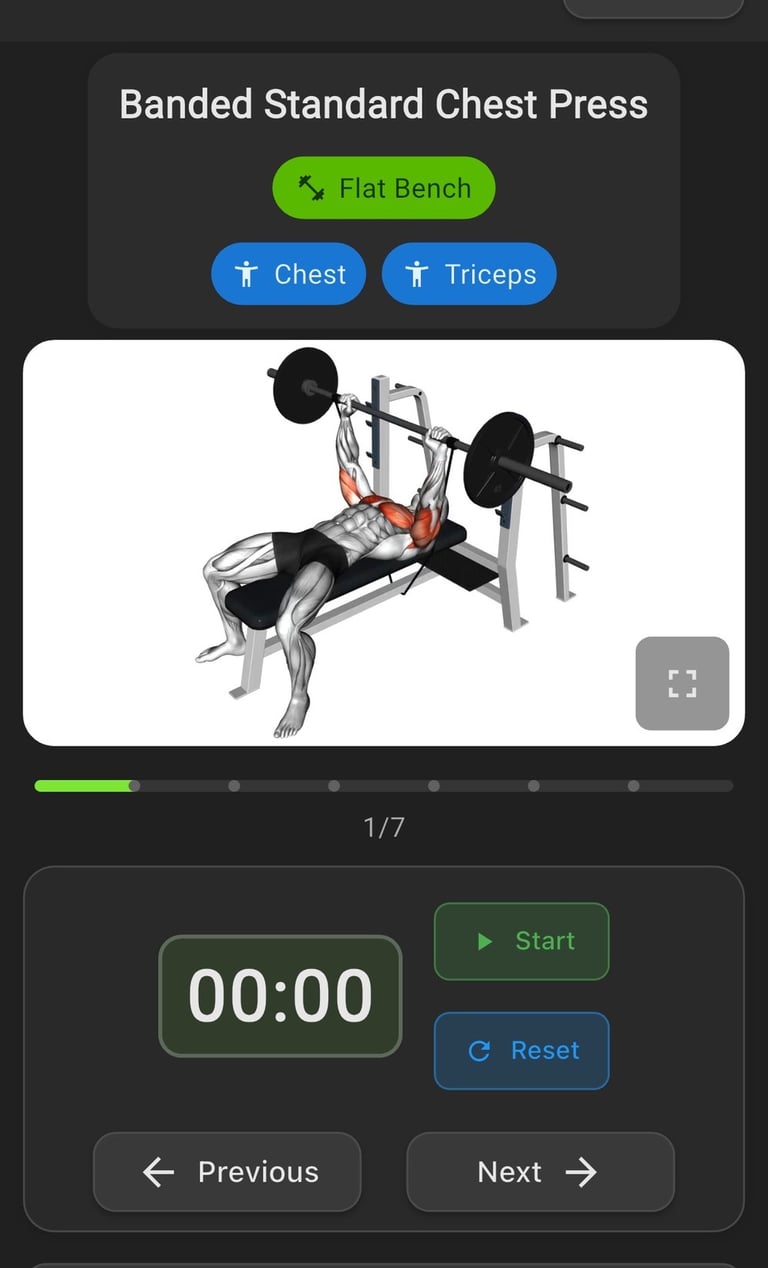Expand exercise image to fullscreen
This screenshot has width=768, height=1268.
[x=682, y=684]
